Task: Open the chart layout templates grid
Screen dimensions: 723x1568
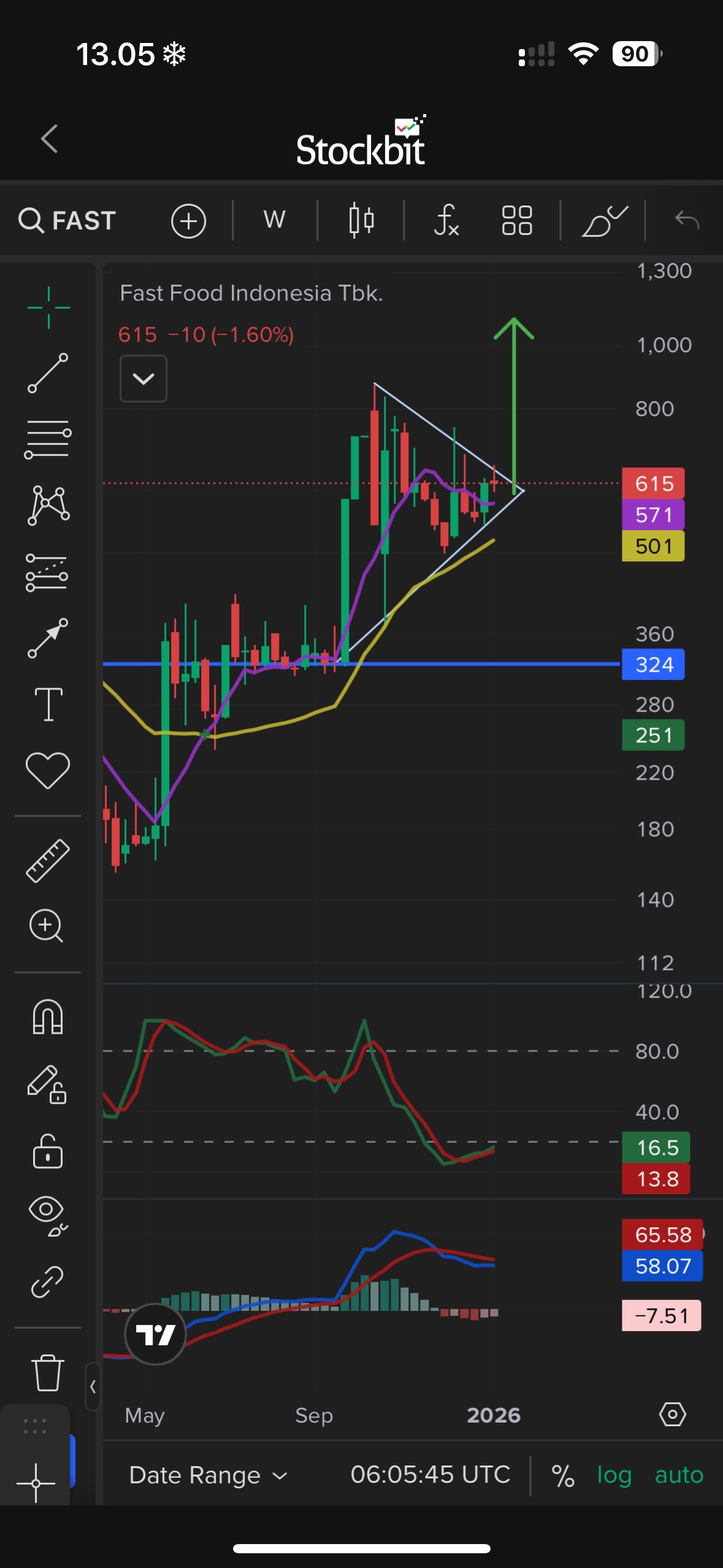Action: 516,220
